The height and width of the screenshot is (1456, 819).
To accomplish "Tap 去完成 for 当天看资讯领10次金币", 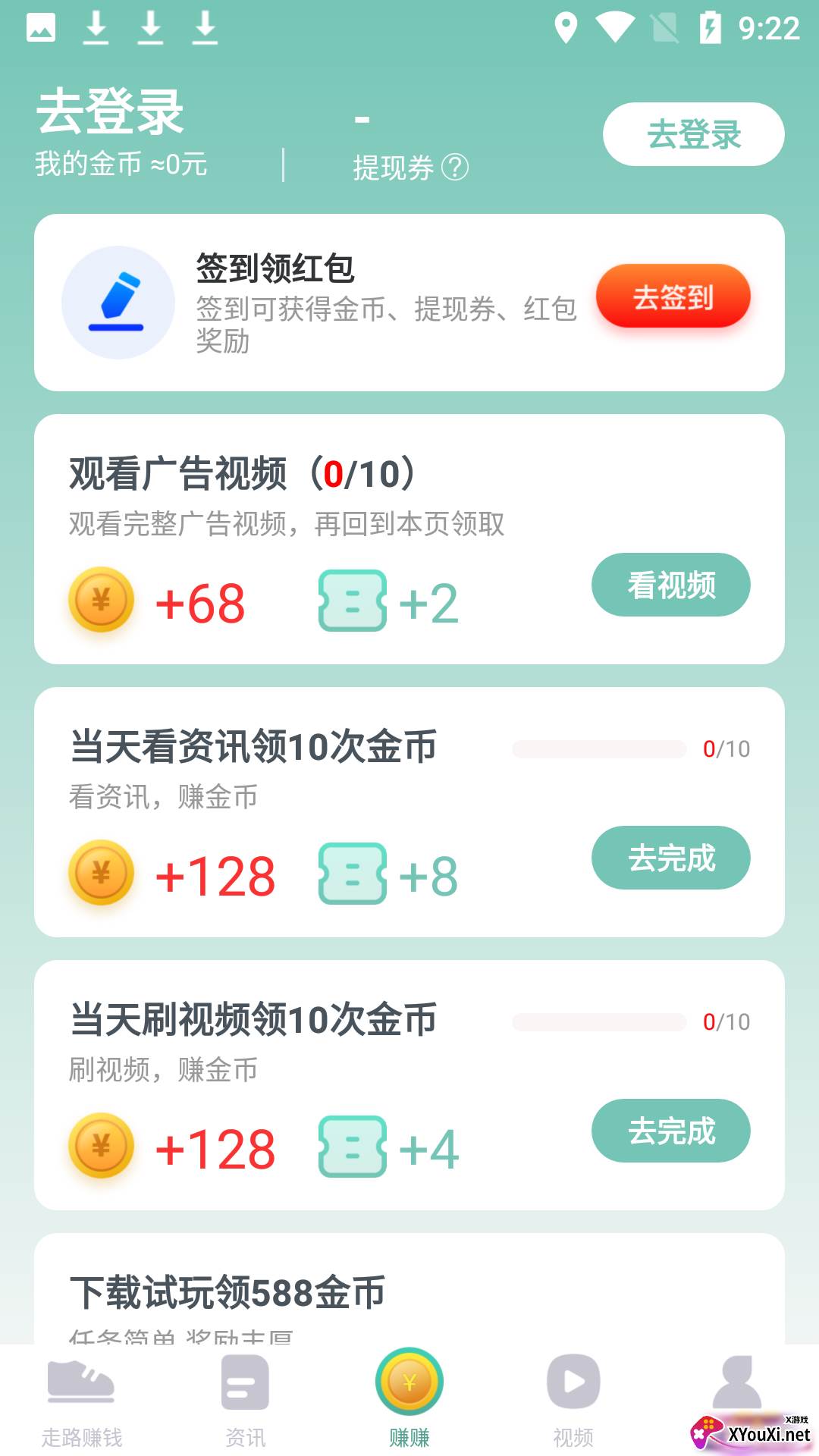I will click(x=671, y=858).
